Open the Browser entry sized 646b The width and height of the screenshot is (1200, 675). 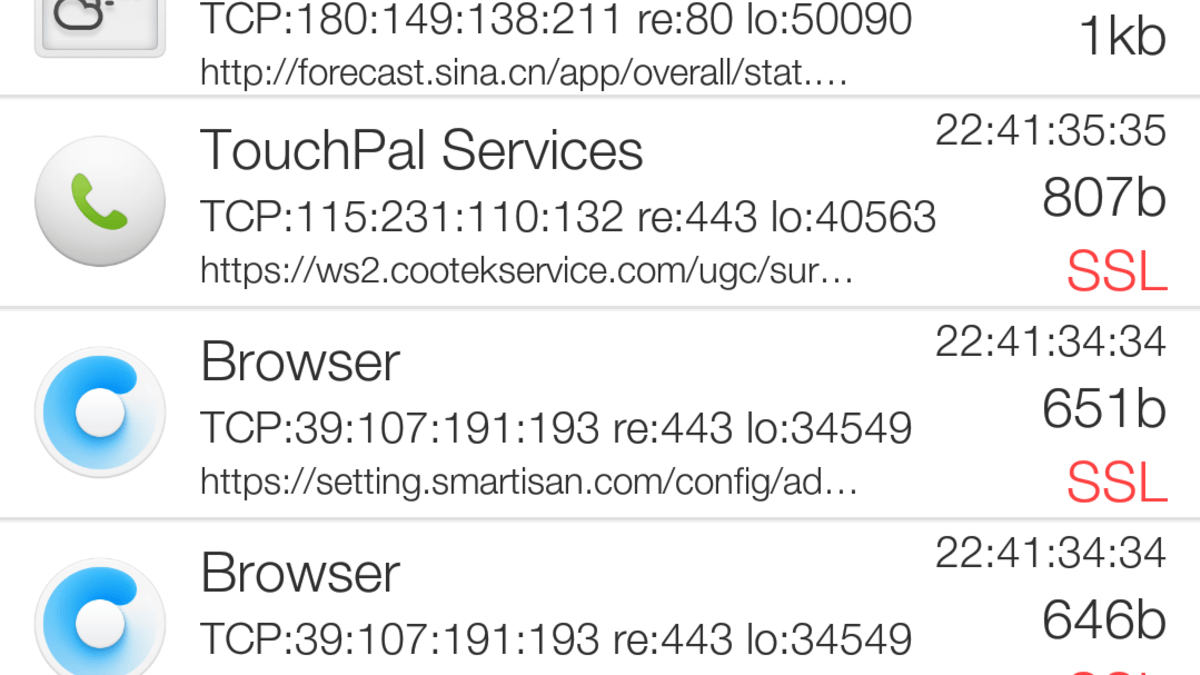[x=600, y=600]
